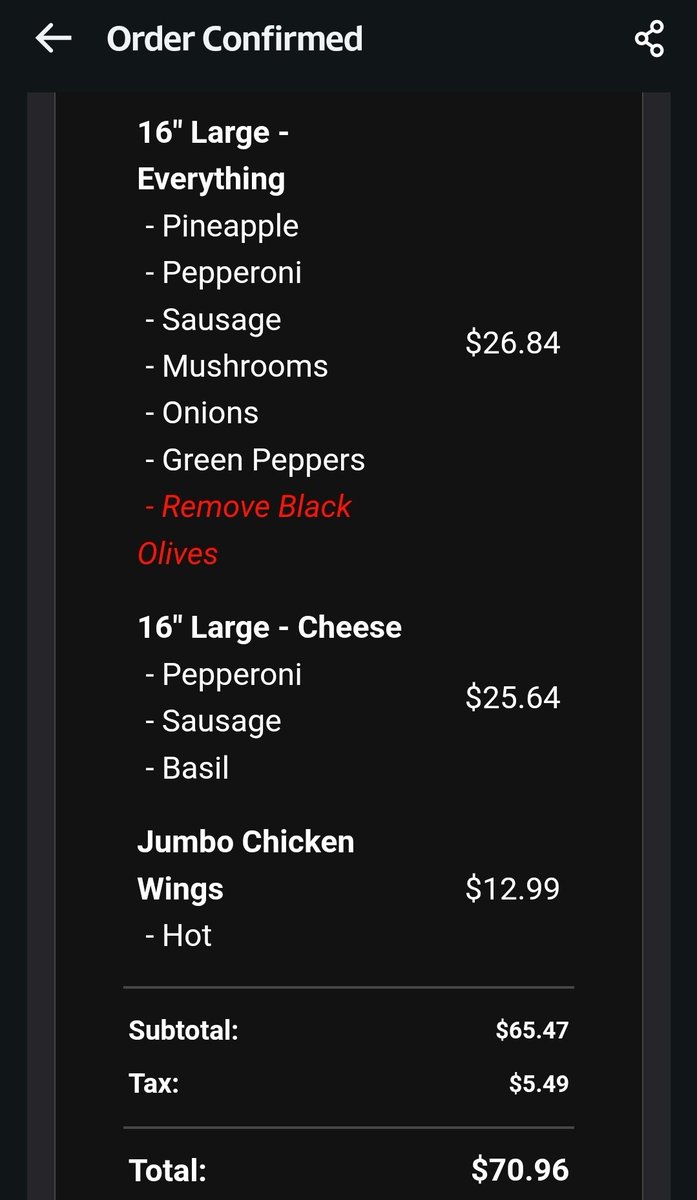697x1200 pixels.
Task: Share the order confirmation
Action: tap(649, 39)
